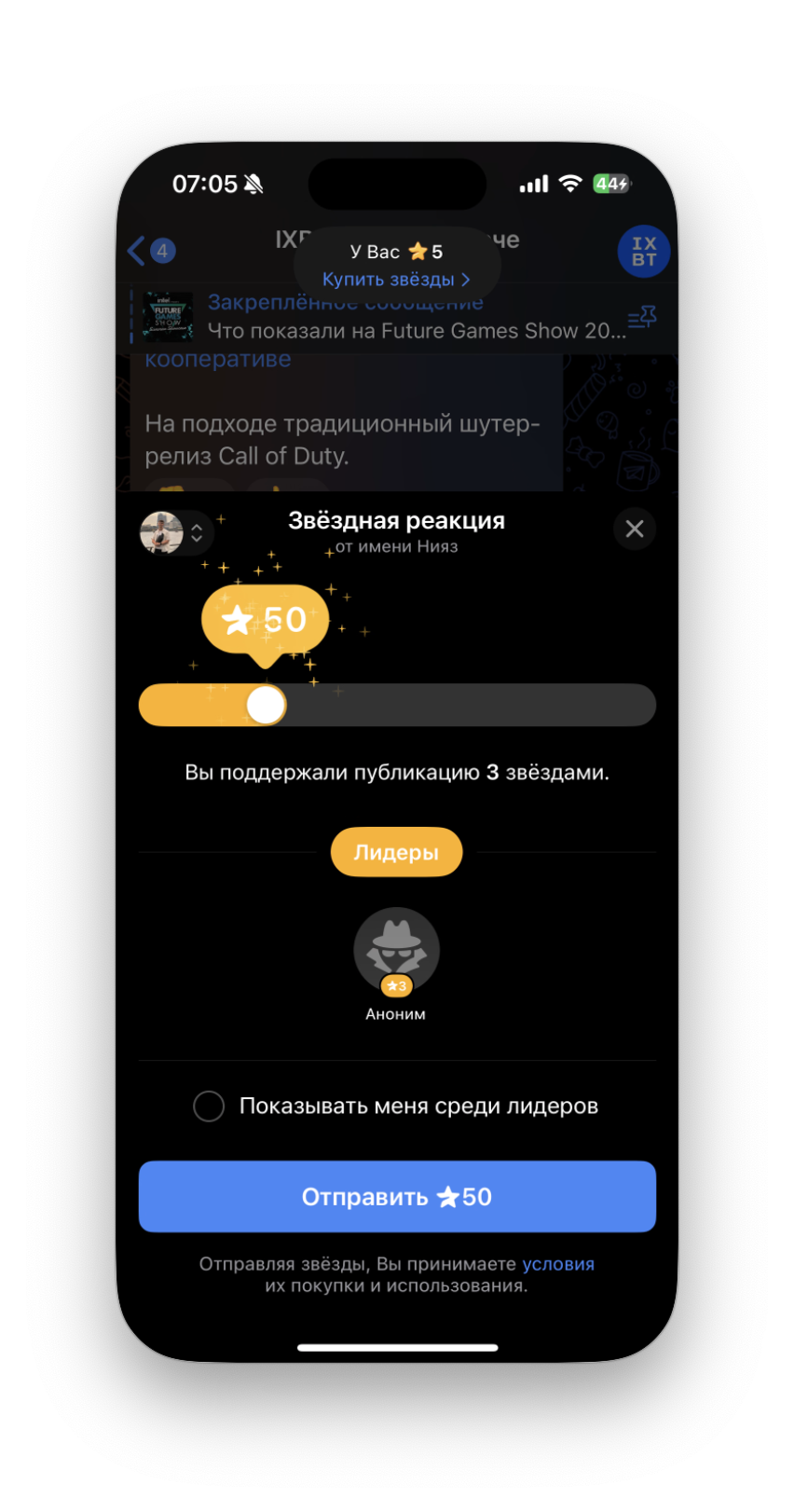The height and width of the screenshot is (1512, 794).
Task: Tap Отправить 50 stars button
Action: tap(397, 1197)
